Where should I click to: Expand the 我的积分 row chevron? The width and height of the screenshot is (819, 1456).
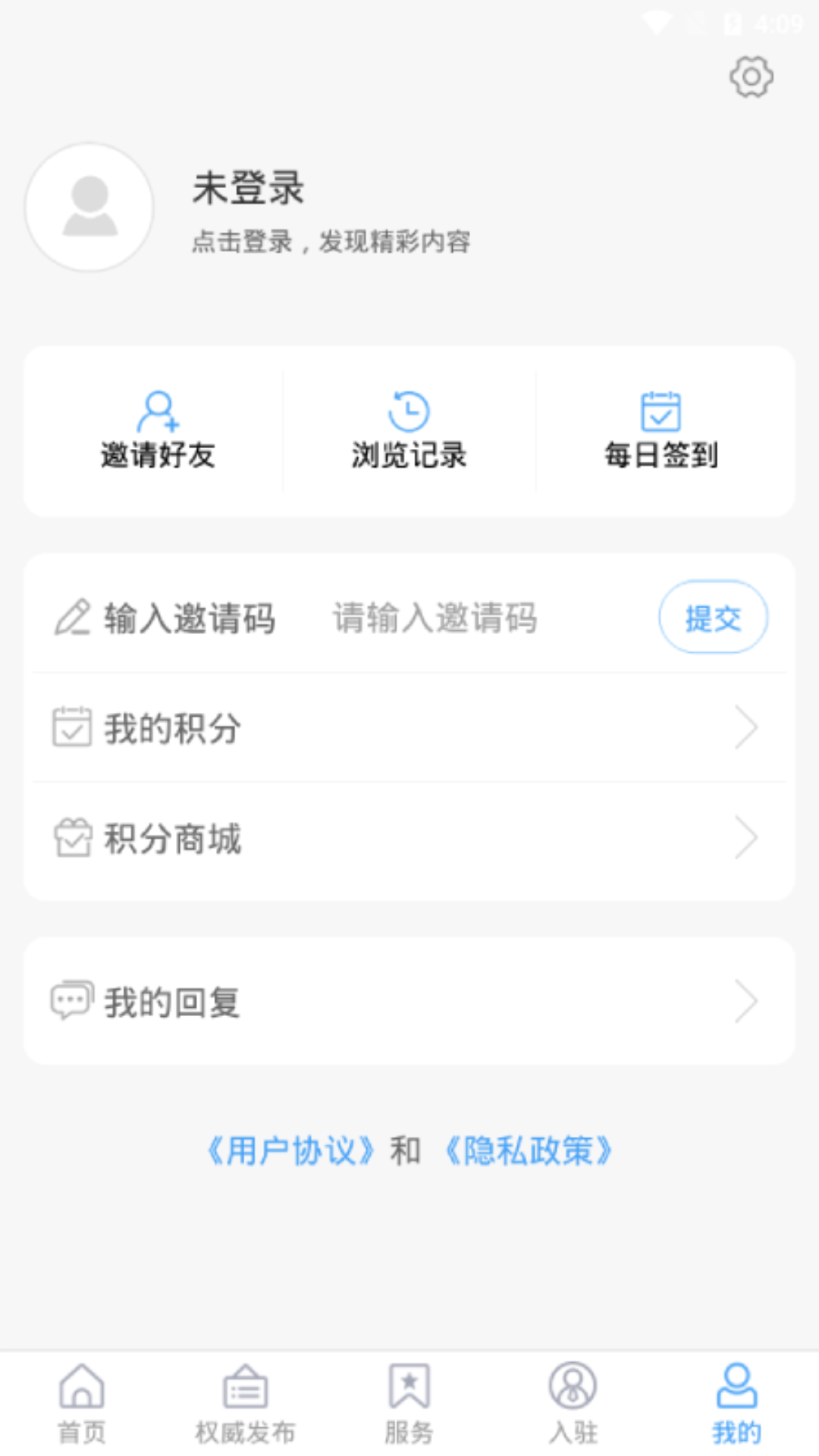pyautogui.click(x=746, y=726)
